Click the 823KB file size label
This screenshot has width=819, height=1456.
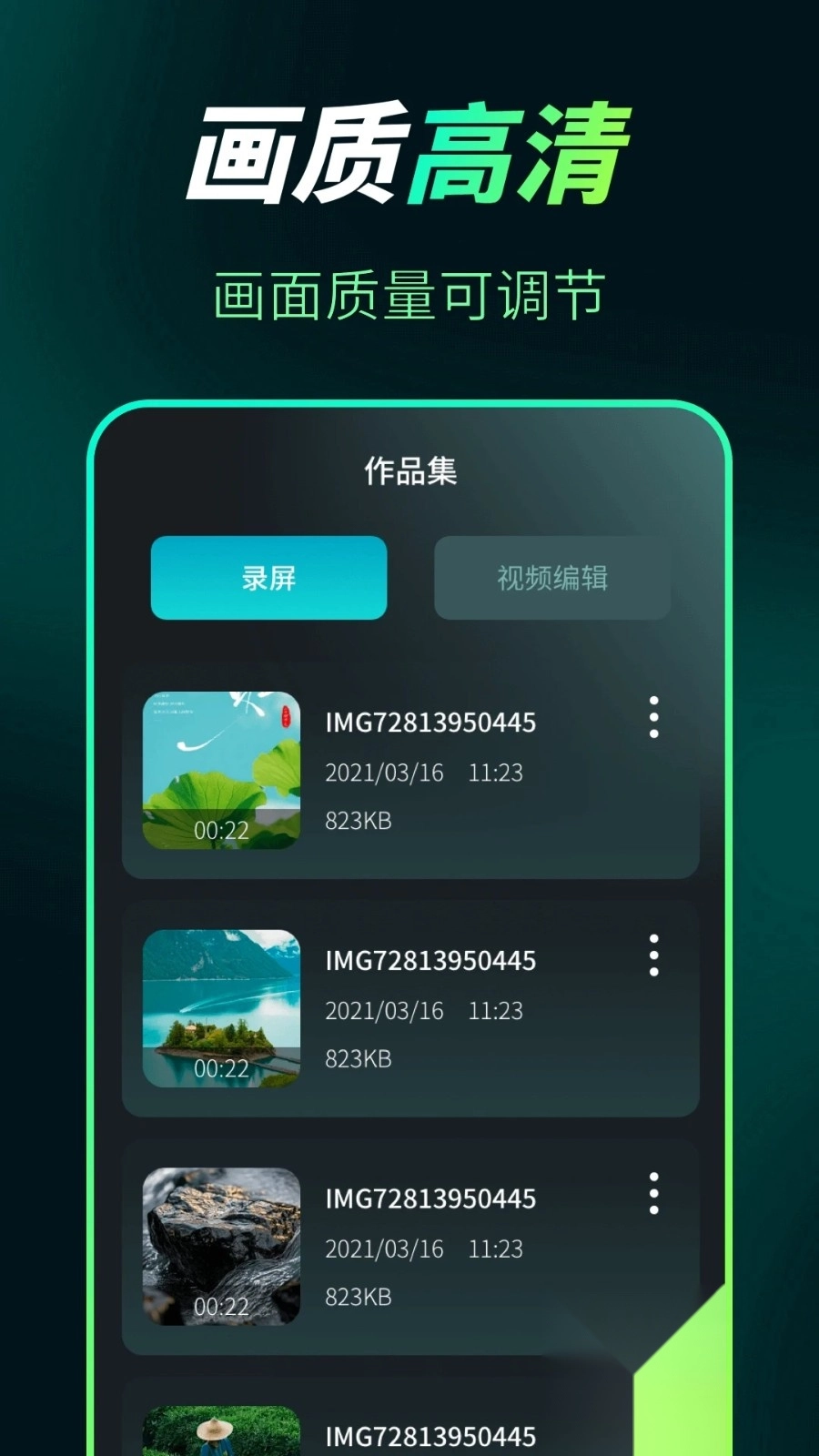359,820
